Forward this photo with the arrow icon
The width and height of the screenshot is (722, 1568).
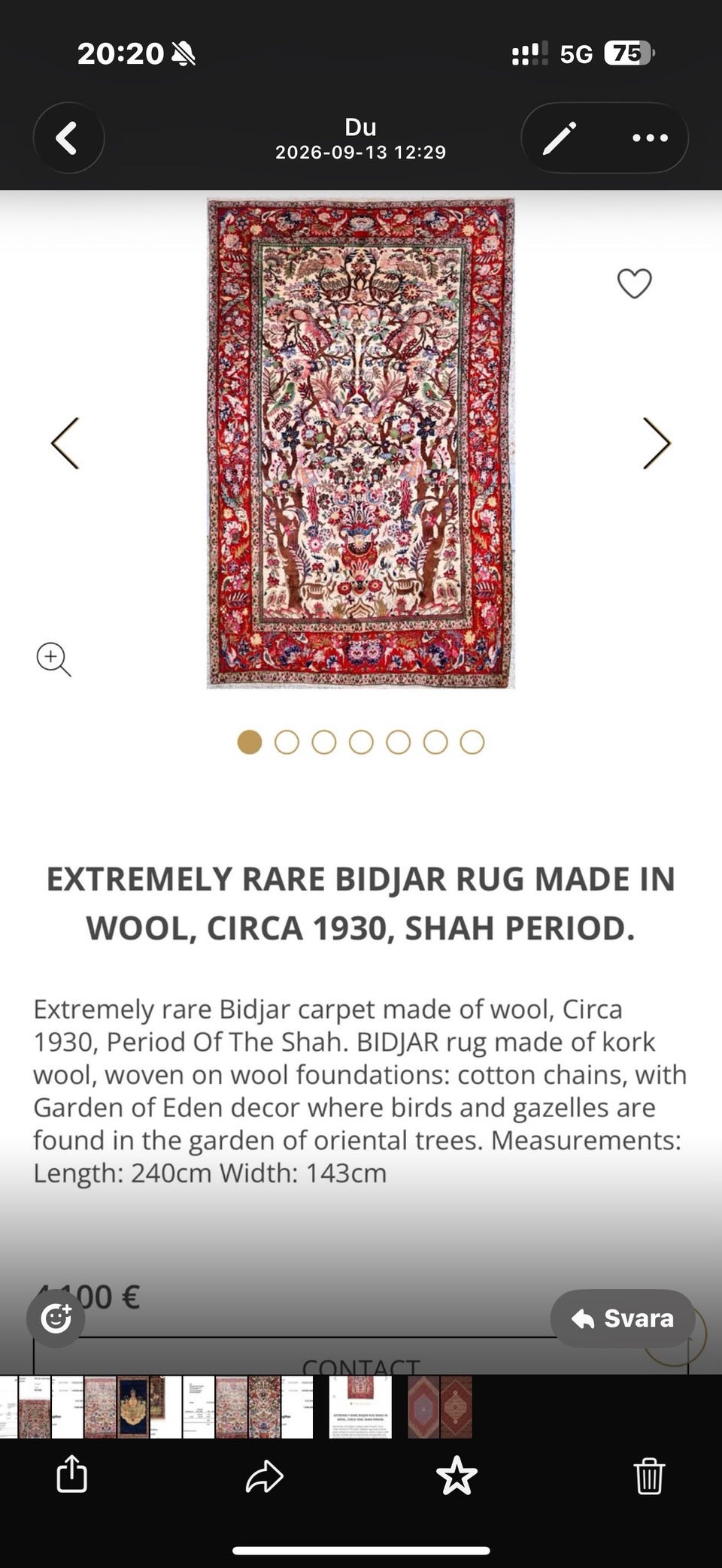point(265,1476)
